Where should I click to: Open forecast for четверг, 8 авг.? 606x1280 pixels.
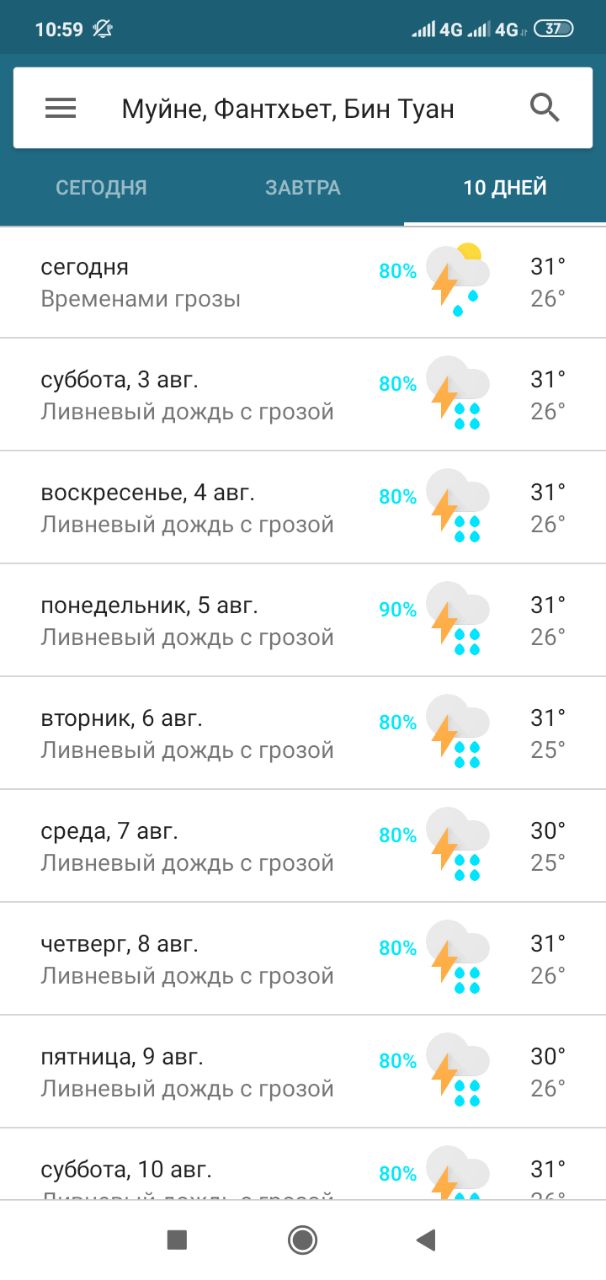(x=303, y=960)
